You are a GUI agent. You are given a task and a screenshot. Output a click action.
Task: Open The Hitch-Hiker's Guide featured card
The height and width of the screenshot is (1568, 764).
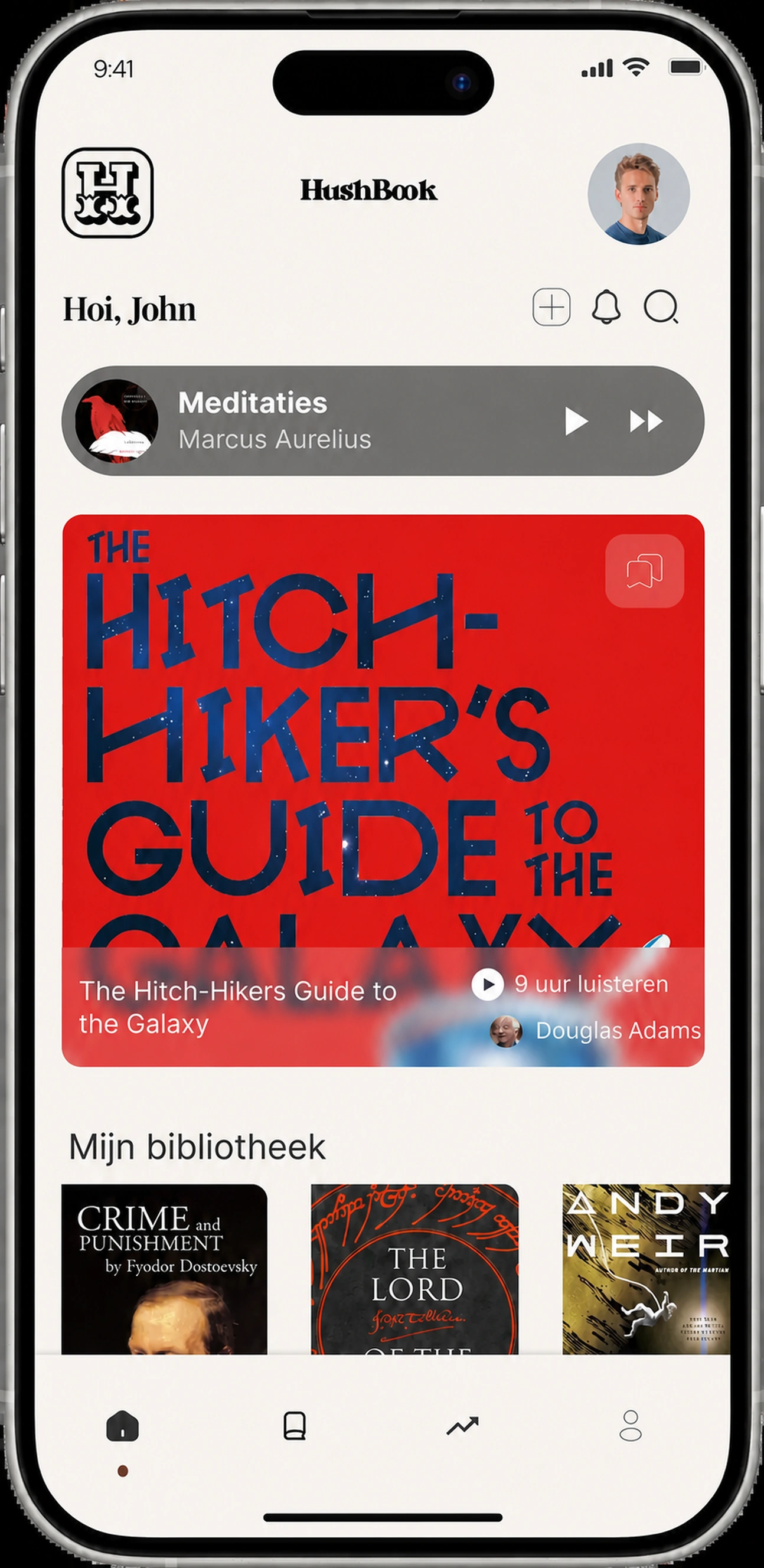coord(384,790)
